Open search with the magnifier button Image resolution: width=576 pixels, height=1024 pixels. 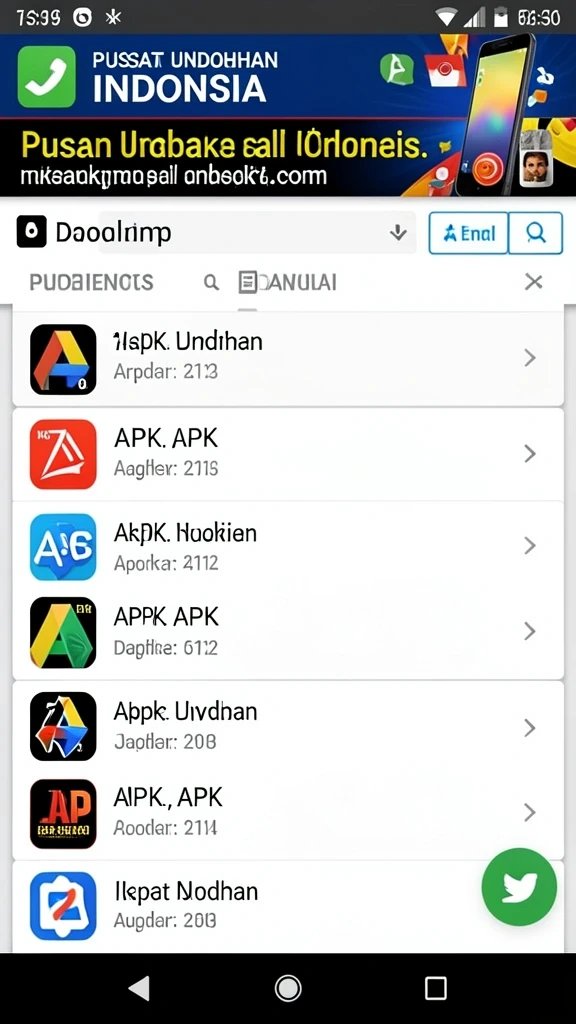pos(536,233)
